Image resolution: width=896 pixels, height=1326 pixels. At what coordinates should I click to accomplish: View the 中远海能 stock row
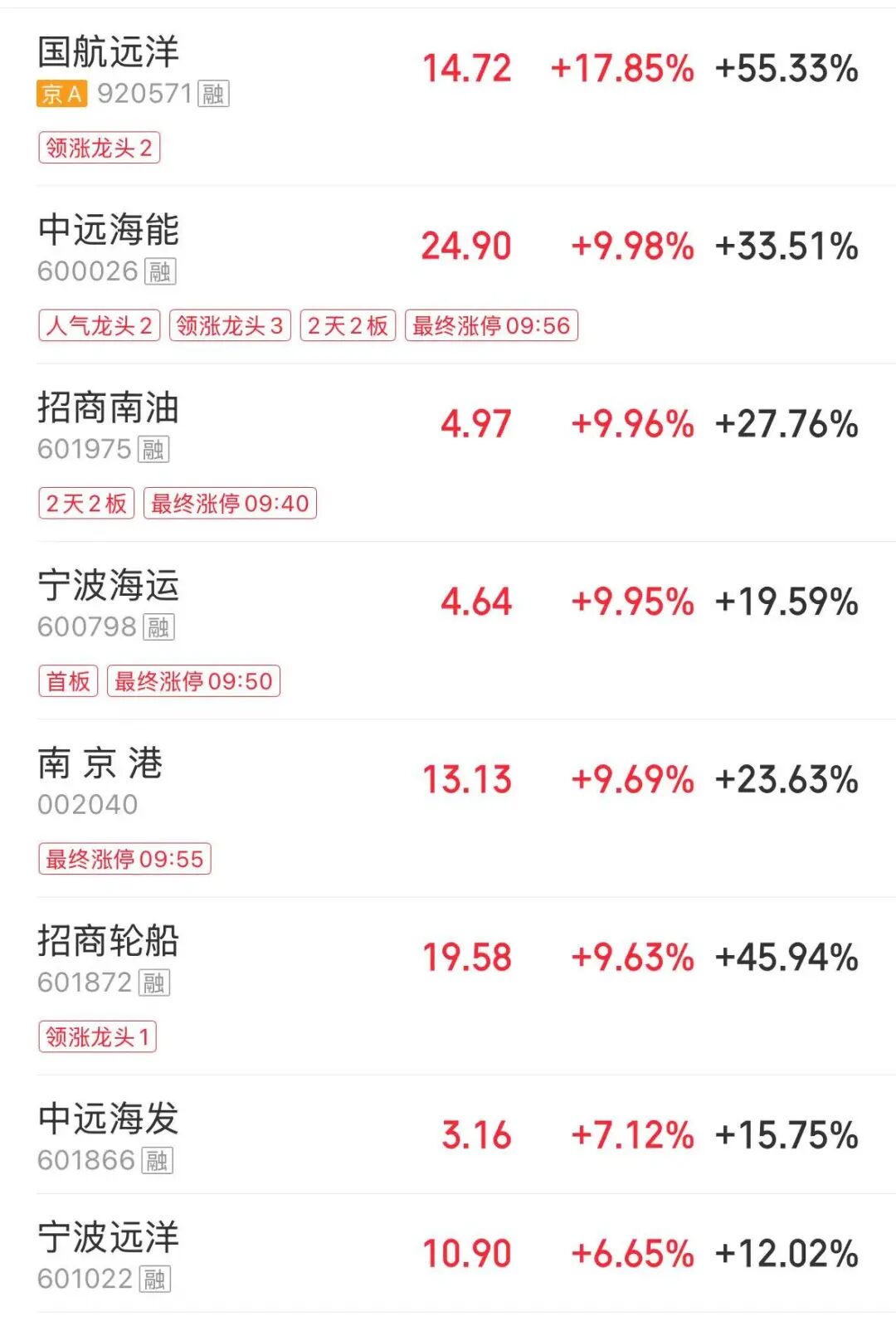[109, 231]
